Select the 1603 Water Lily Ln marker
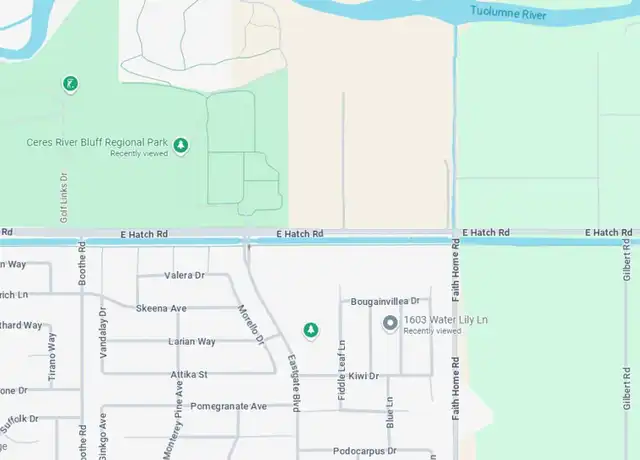This screenshot has width=640, height=460. point(390,323)
